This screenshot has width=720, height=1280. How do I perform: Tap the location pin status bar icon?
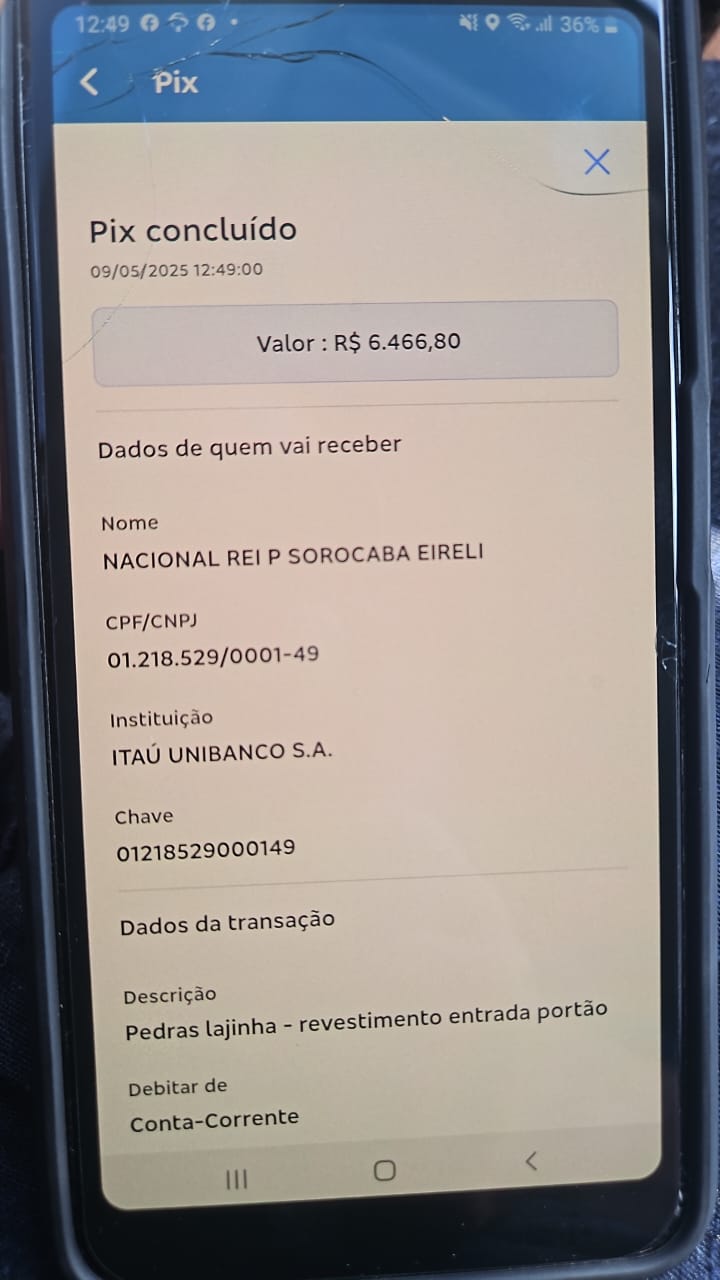click(491, 22)
